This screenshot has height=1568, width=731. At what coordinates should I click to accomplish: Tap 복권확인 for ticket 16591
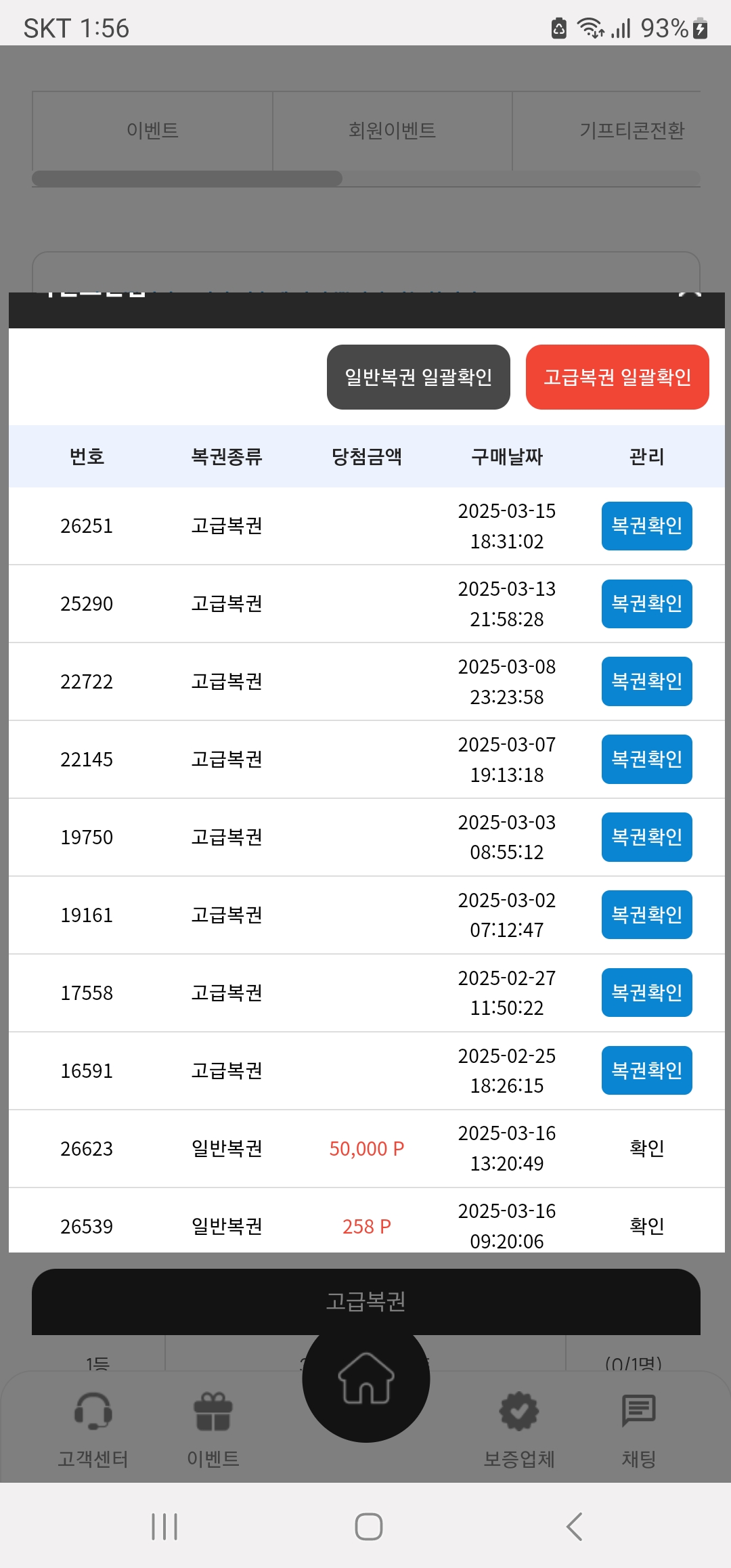click(646, 1070)
